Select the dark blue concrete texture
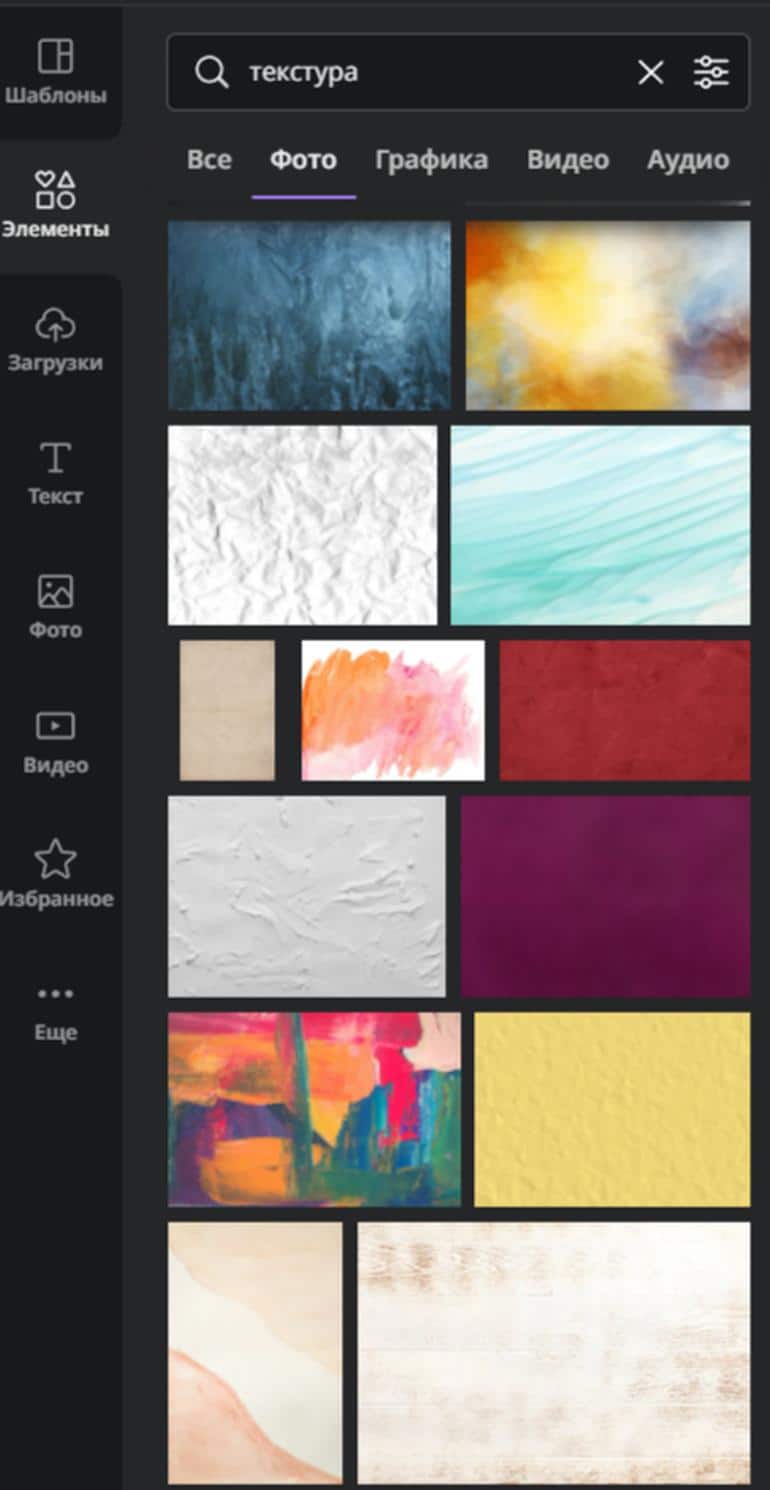This screenshot has width=770, height=1490. pos(309,315)
